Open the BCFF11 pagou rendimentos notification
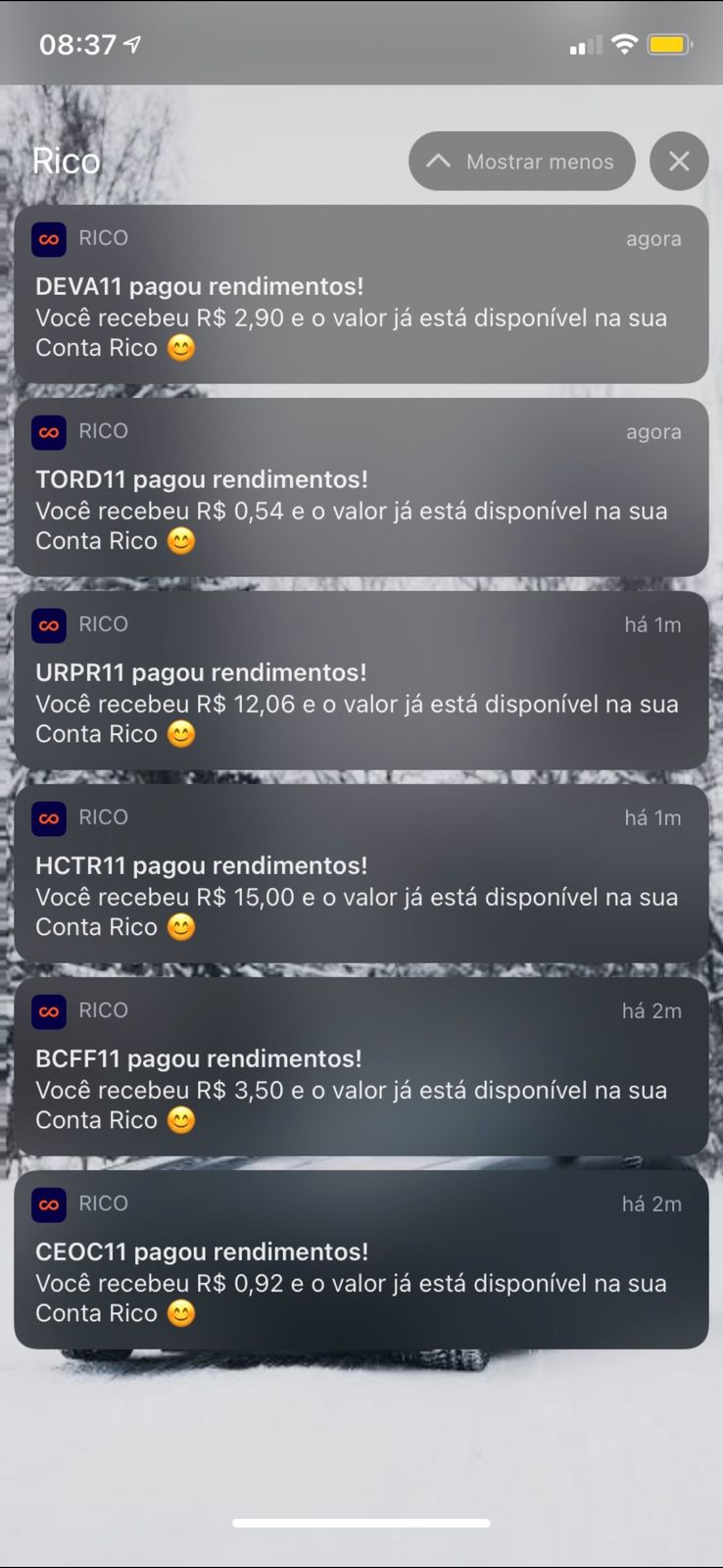 tap(361, 1066)
